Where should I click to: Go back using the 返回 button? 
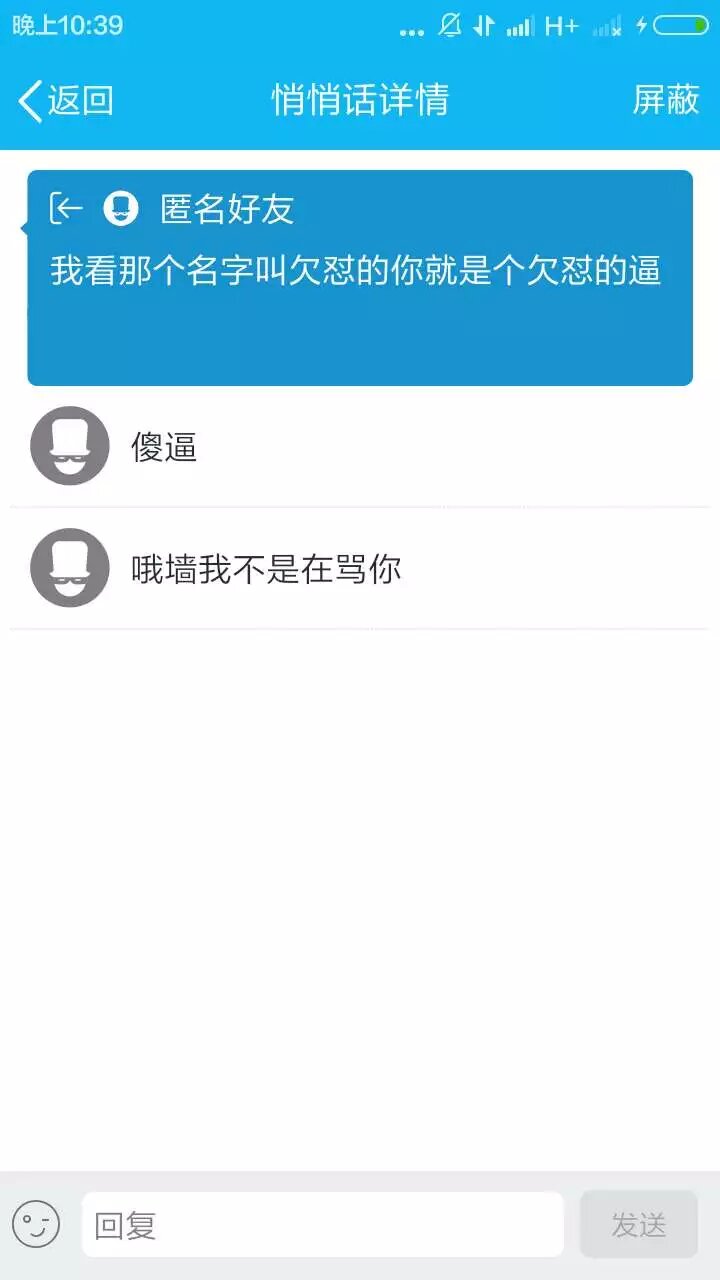click(66, 101)
